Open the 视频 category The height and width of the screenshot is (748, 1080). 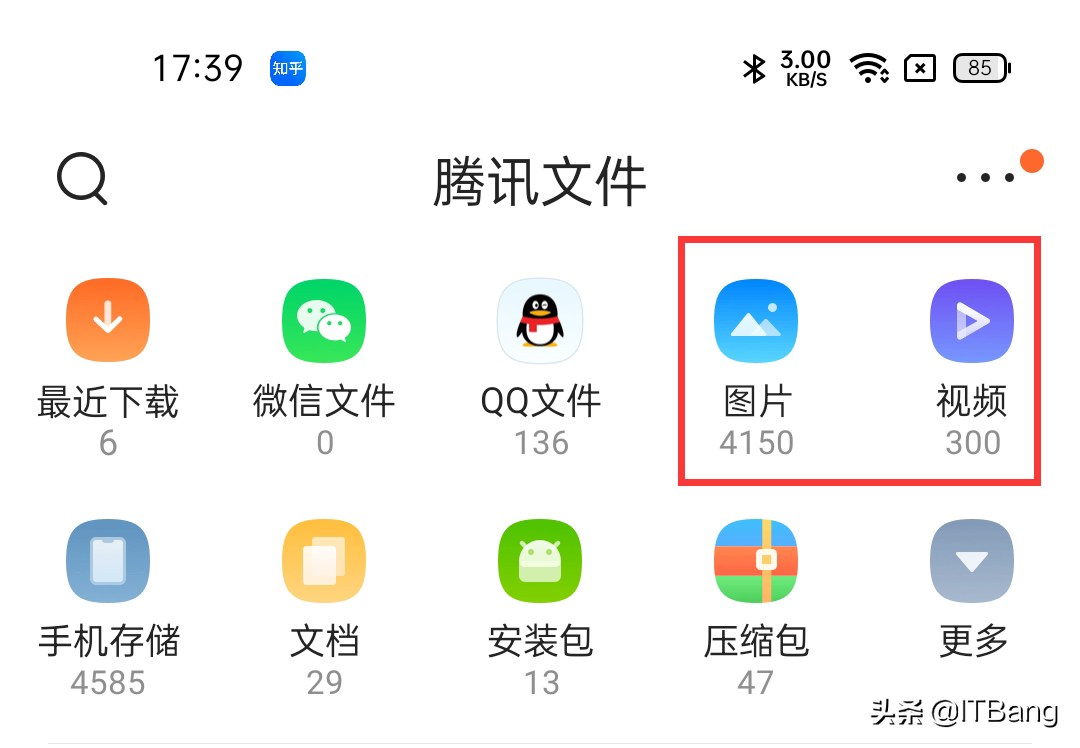[x=972, y=322]
